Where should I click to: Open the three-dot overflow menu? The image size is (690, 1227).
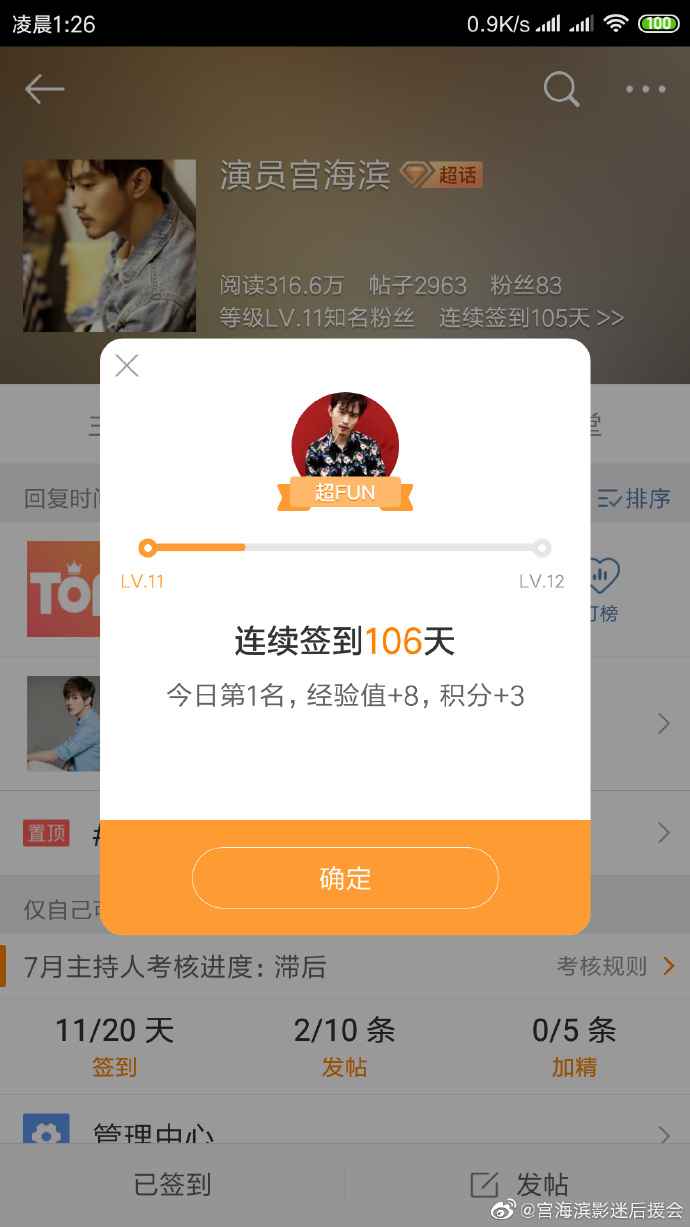click(x=645, y=89)
